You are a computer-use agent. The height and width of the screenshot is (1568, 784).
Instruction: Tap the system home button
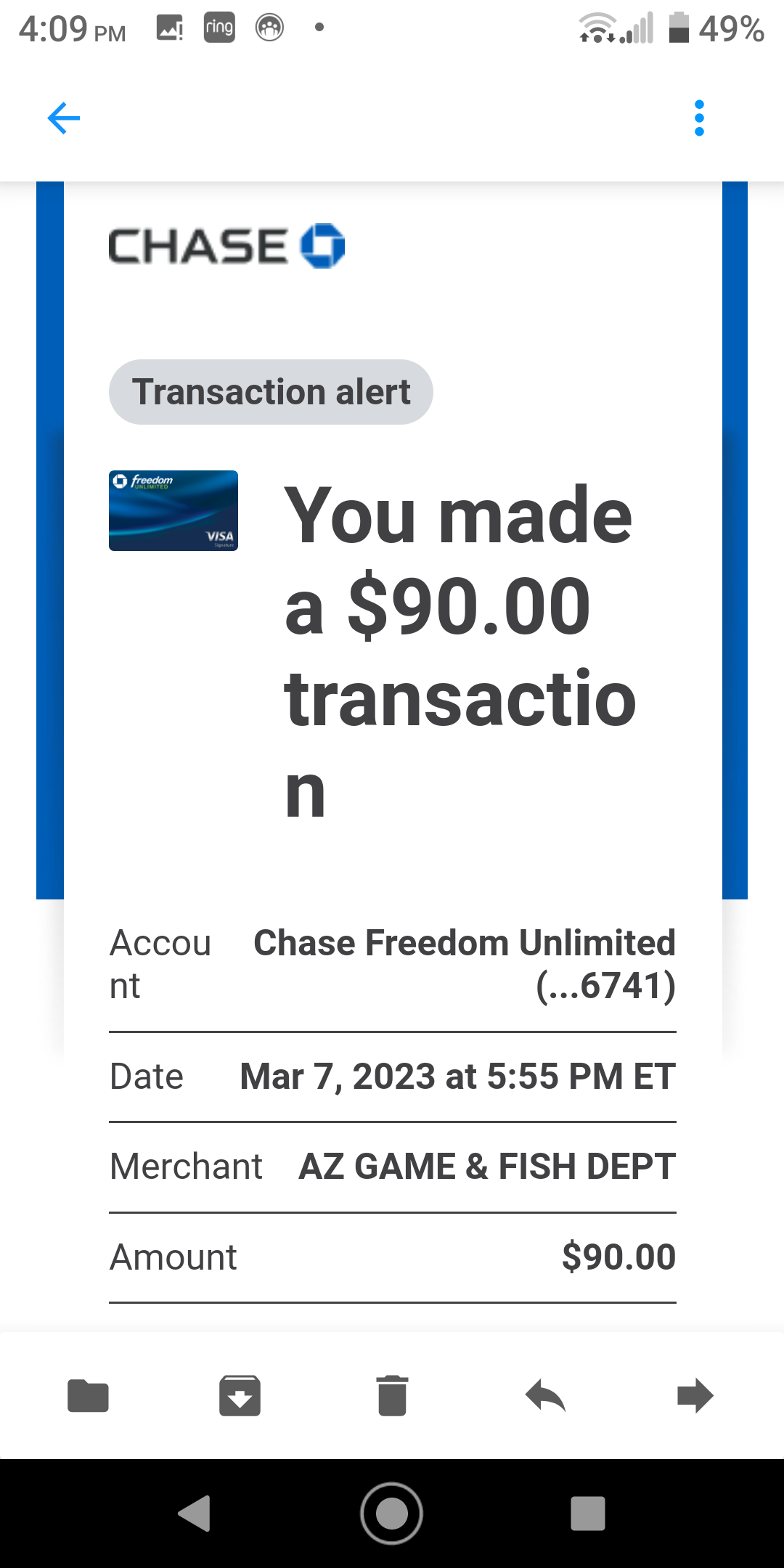[x=391, y=1514]
